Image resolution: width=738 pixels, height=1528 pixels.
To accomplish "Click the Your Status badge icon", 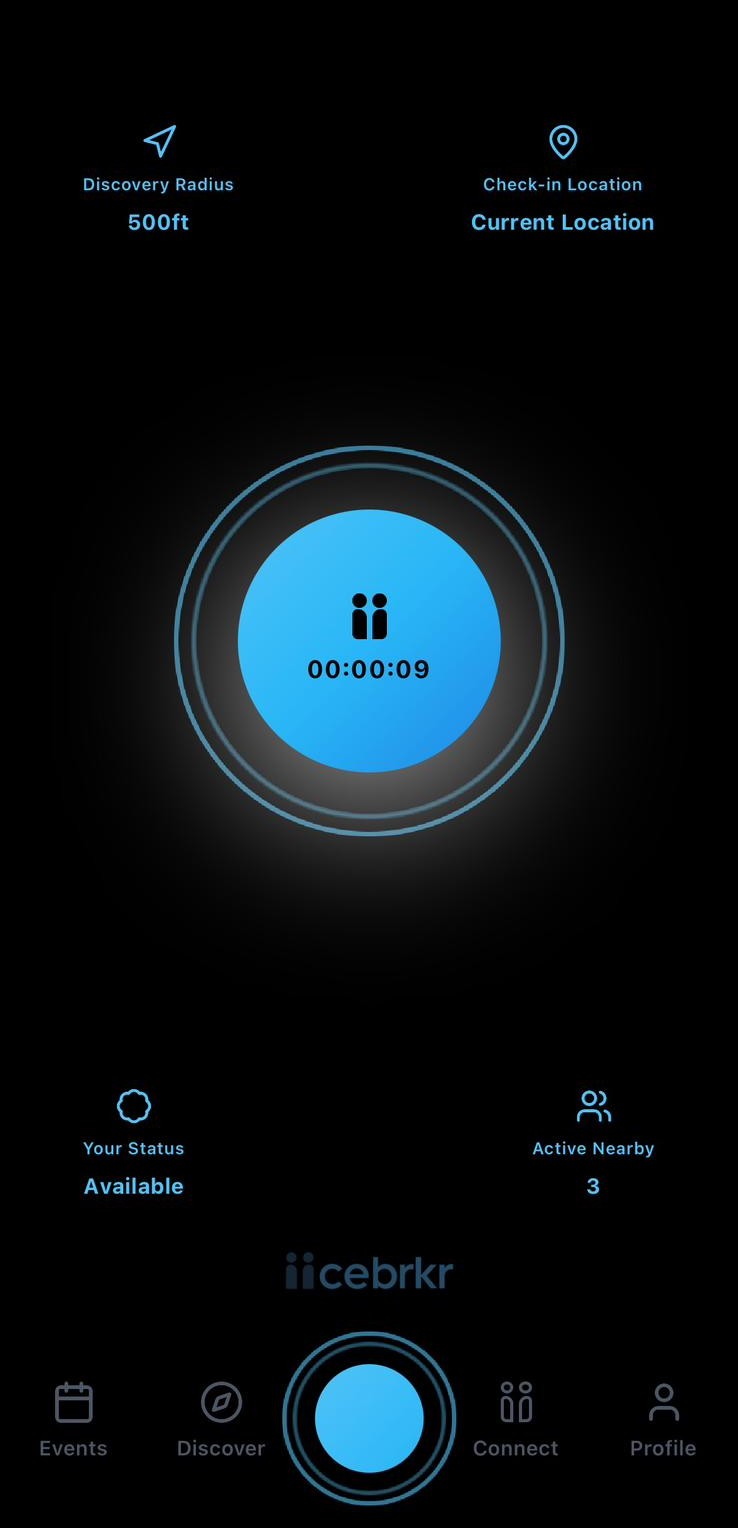I will (134, 1106).
